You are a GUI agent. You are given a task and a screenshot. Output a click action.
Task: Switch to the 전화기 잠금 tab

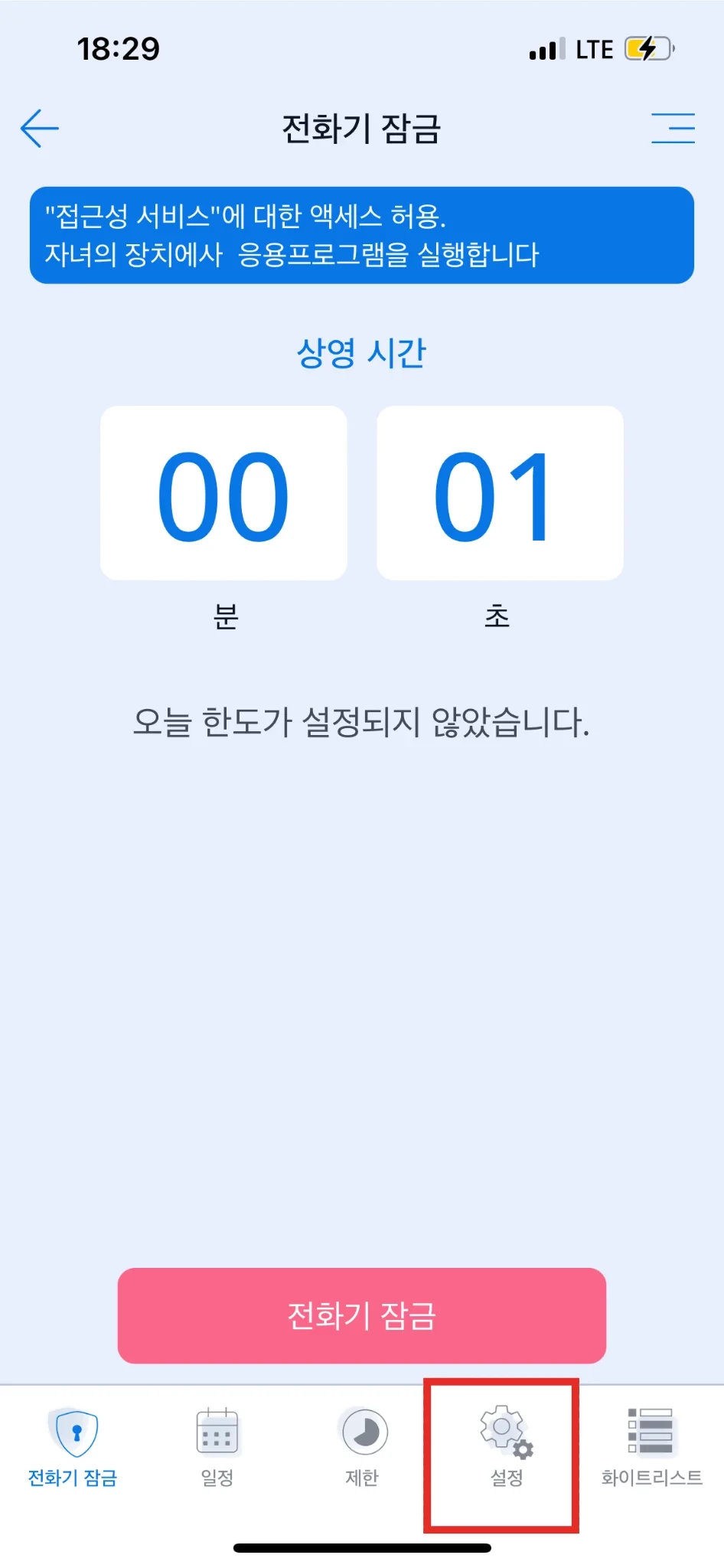pos(73,1447)
